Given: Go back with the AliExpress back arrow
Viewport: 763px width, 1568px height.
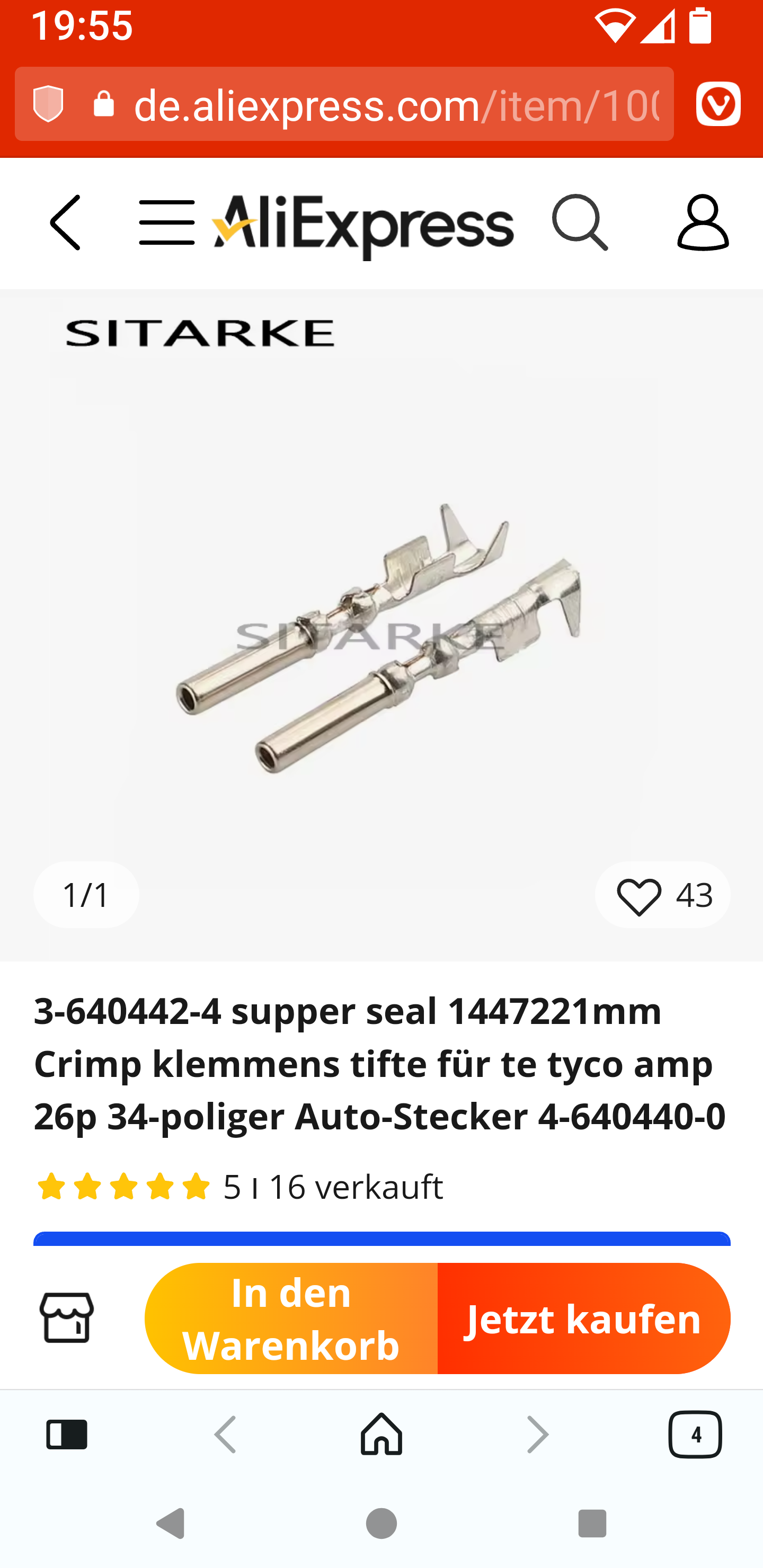Looking at the screenshot, I should (66, 223).
